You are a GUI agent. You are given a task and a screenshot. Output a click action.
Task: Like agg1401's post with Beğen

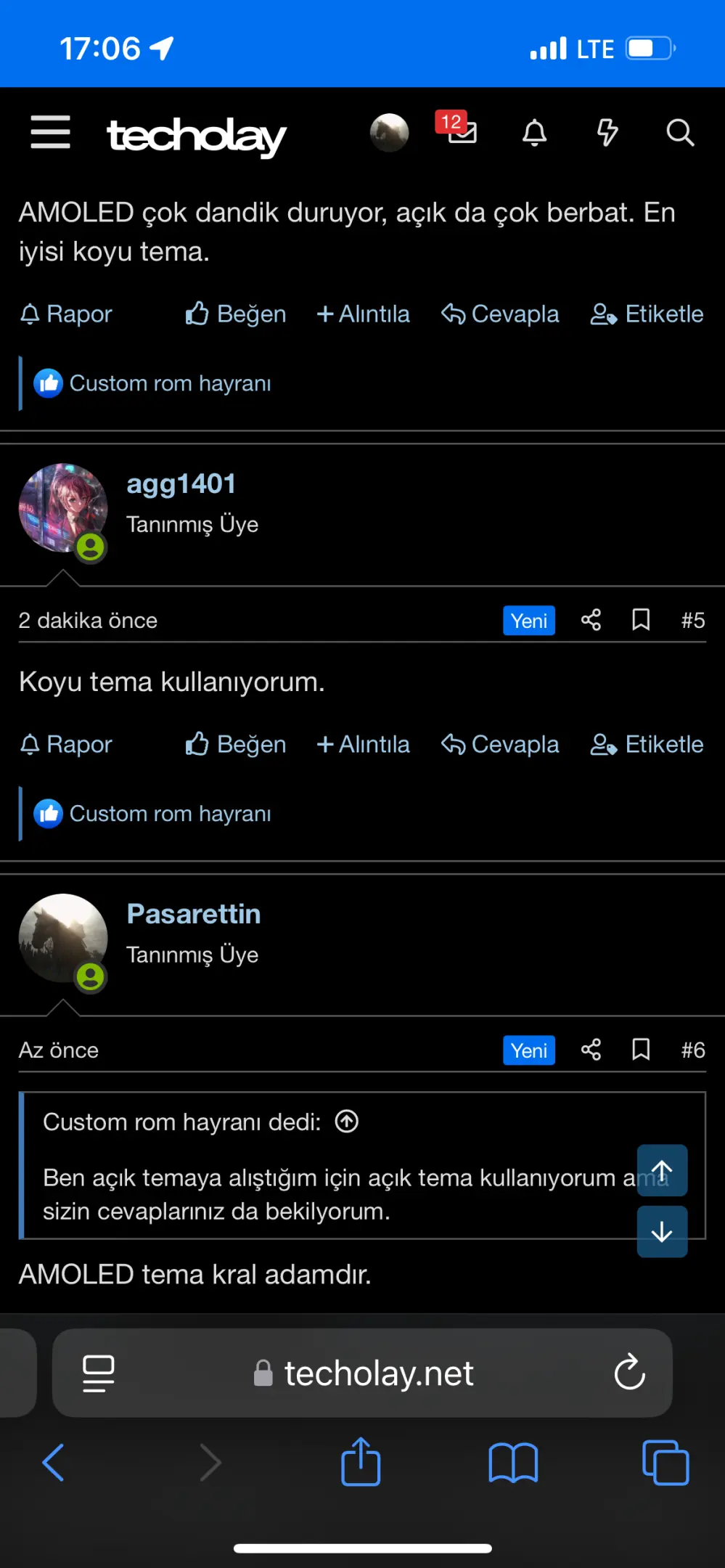[x=236, y=745]
